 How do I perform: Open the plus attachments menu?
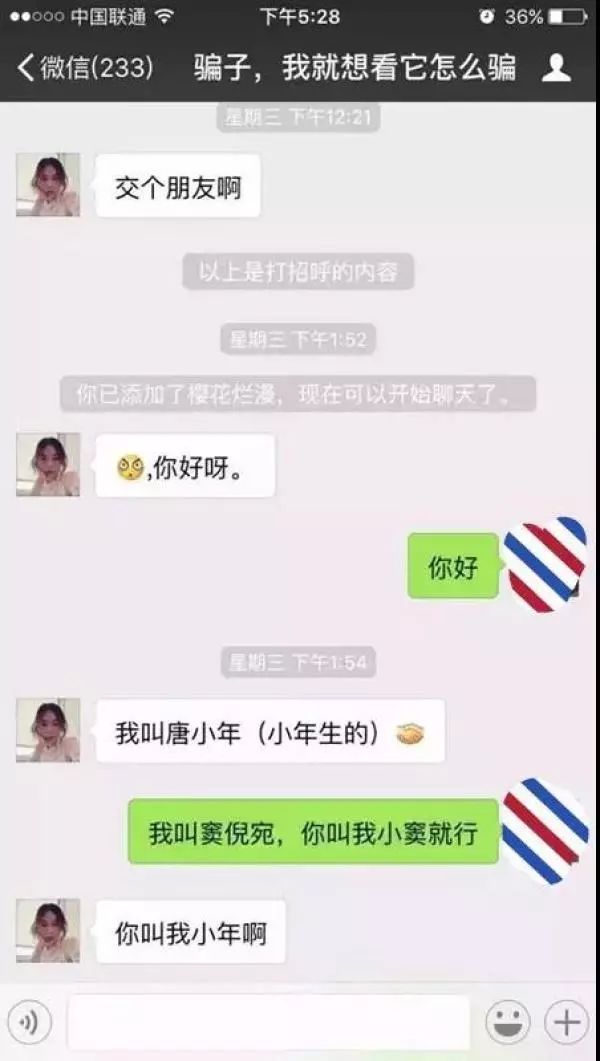coord(566,1022)
